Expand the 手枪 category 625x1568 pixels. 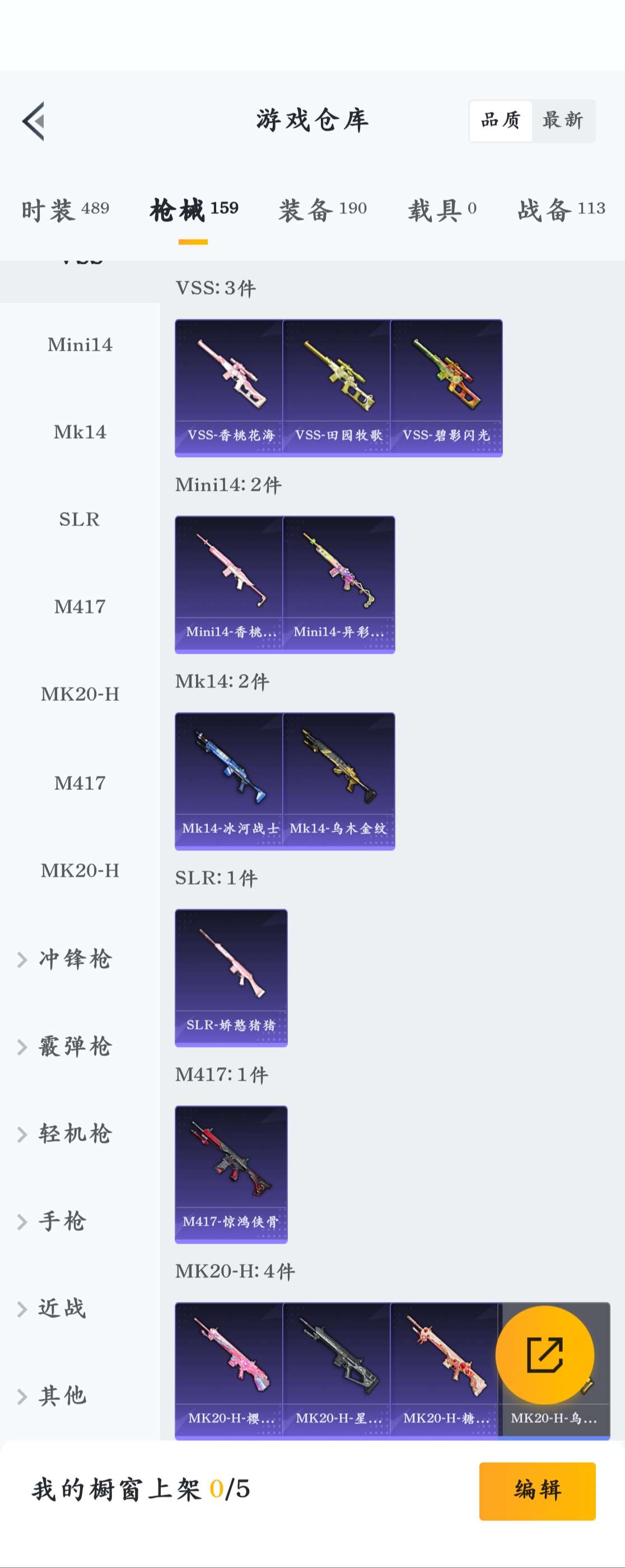62,1221
